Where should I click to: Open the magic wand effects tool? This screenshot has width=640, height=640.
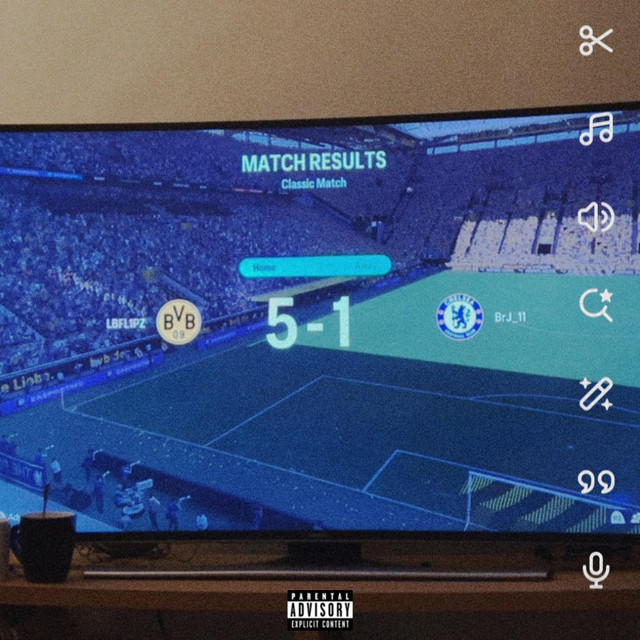(596, 393)
